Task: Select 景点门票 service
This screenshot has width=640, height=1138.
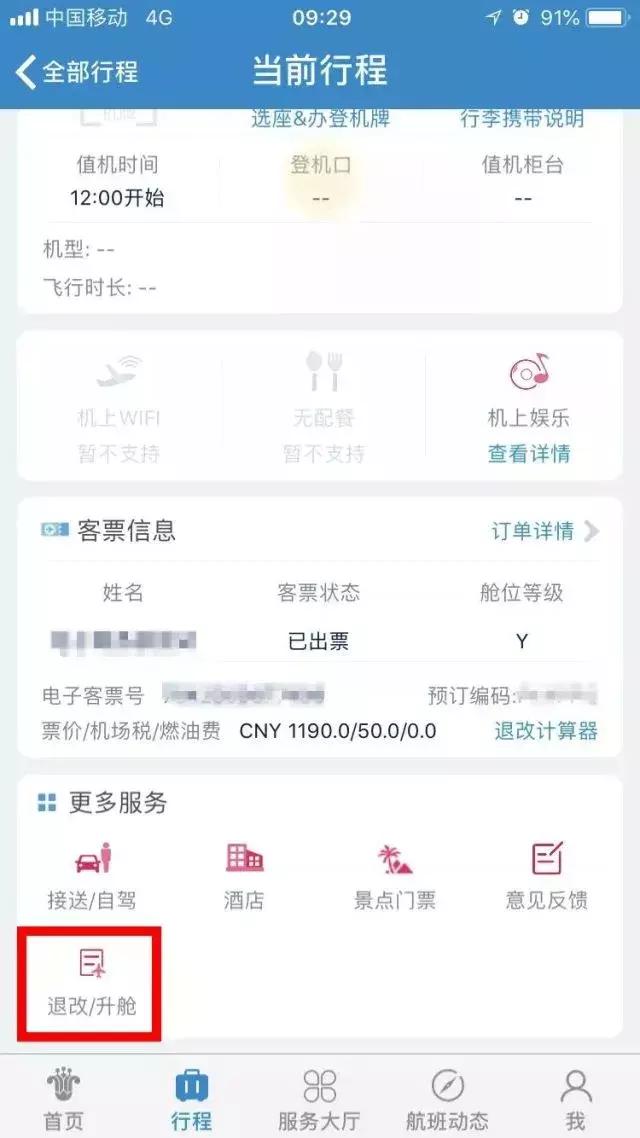Action: click(395, 877)
